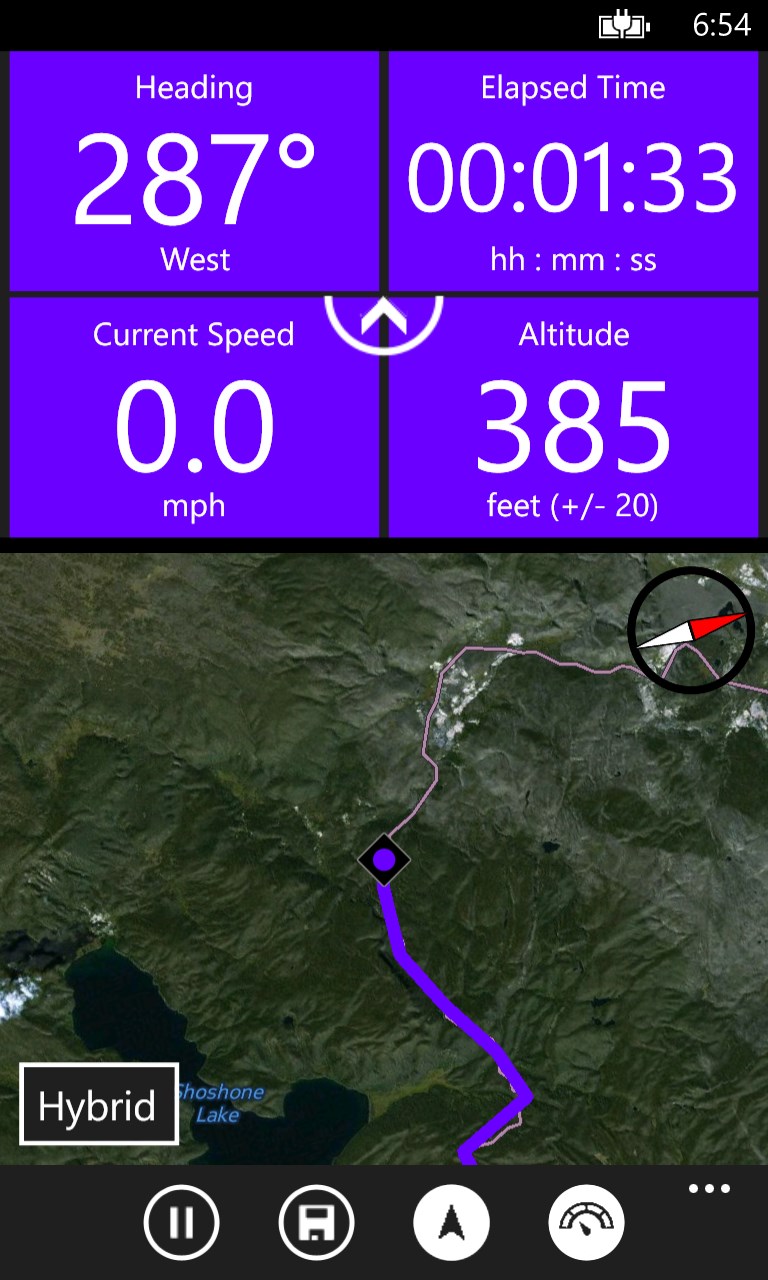Tap the compass on the map

tap(691, 630)
